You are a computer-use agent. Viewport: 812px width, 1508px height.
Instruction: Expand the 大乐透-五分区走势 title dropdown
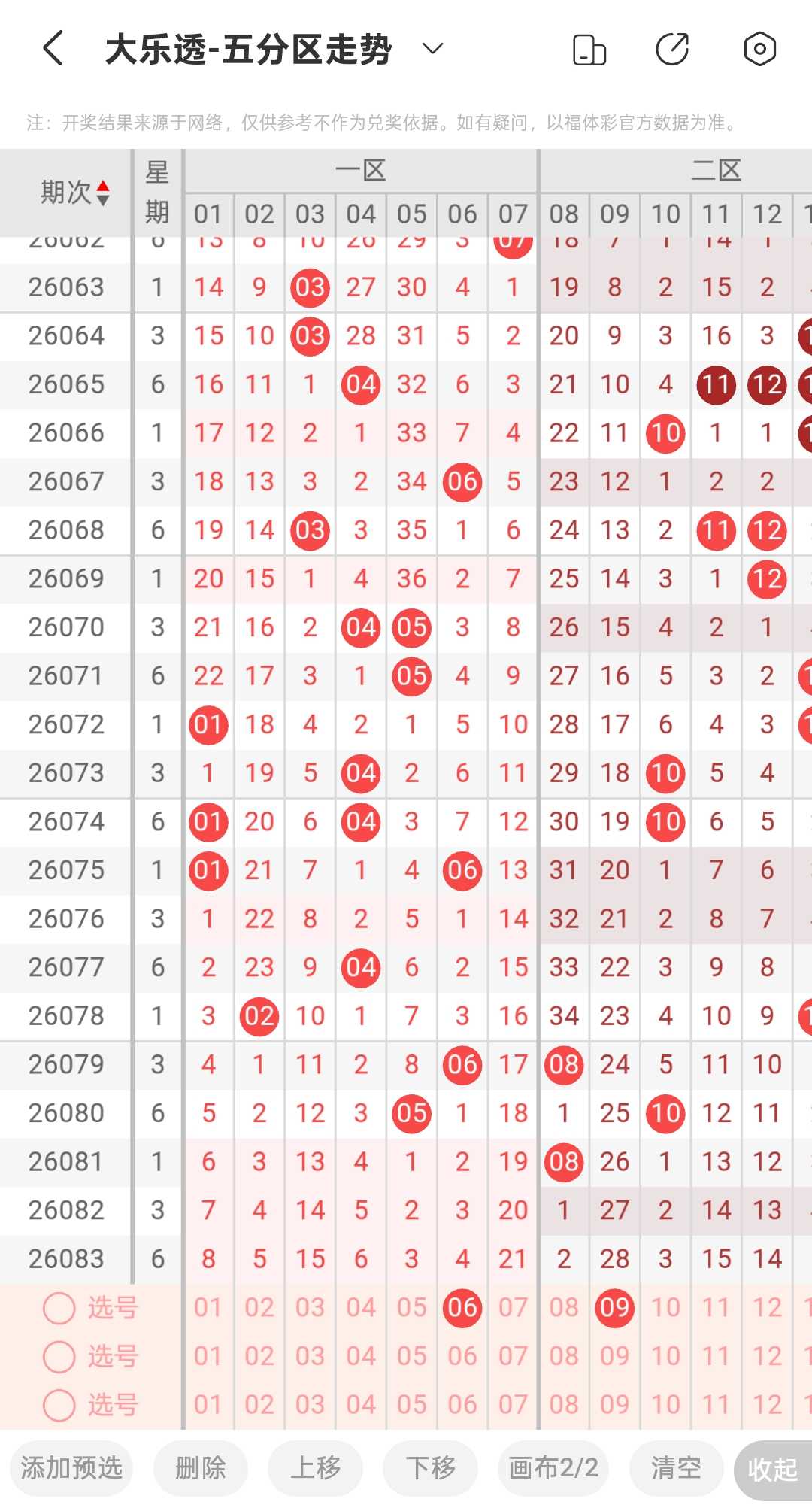click(x=432, y=50)
